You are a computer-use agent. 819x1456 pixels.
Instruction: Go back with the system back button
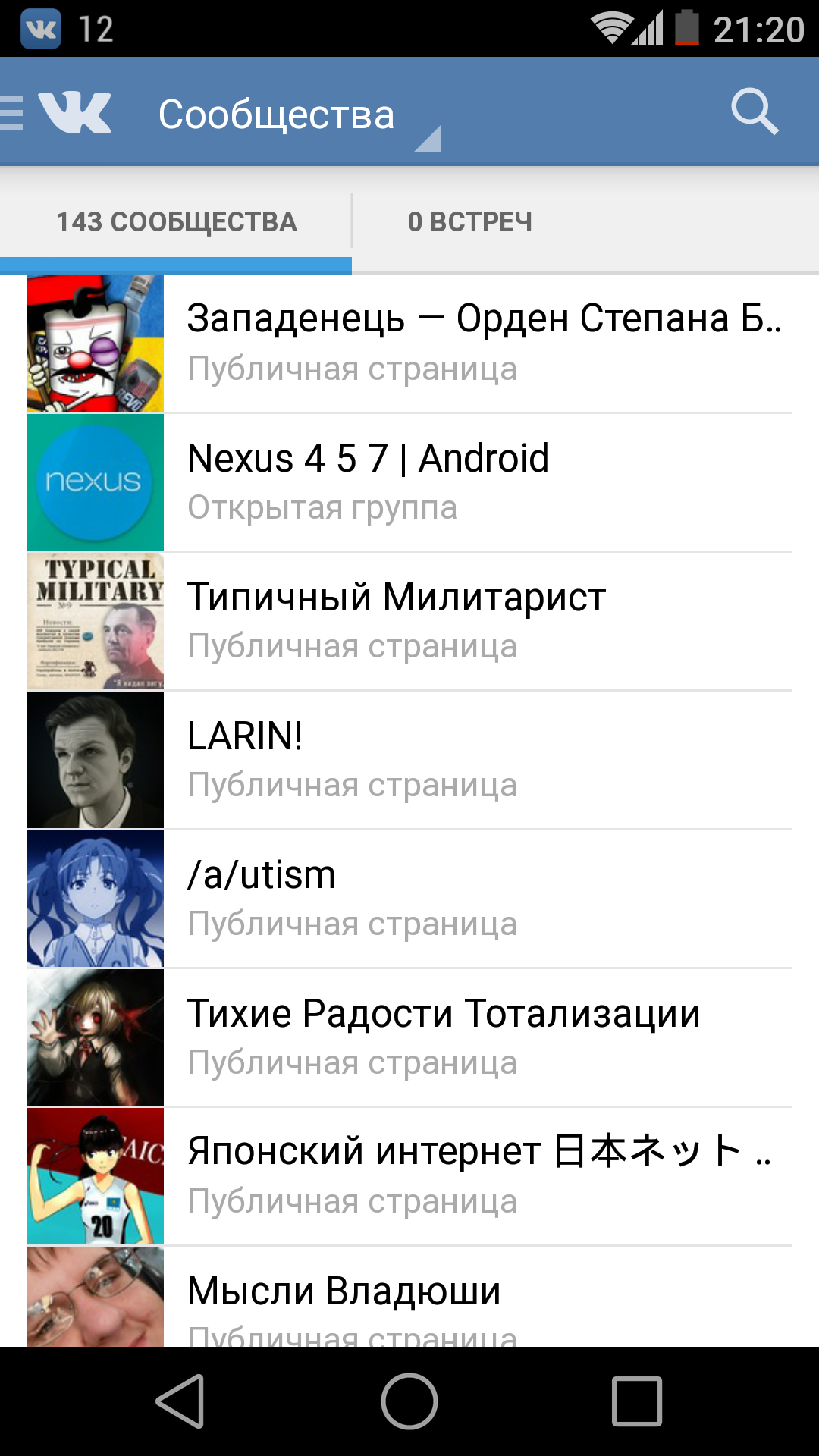pos(181,1401)
